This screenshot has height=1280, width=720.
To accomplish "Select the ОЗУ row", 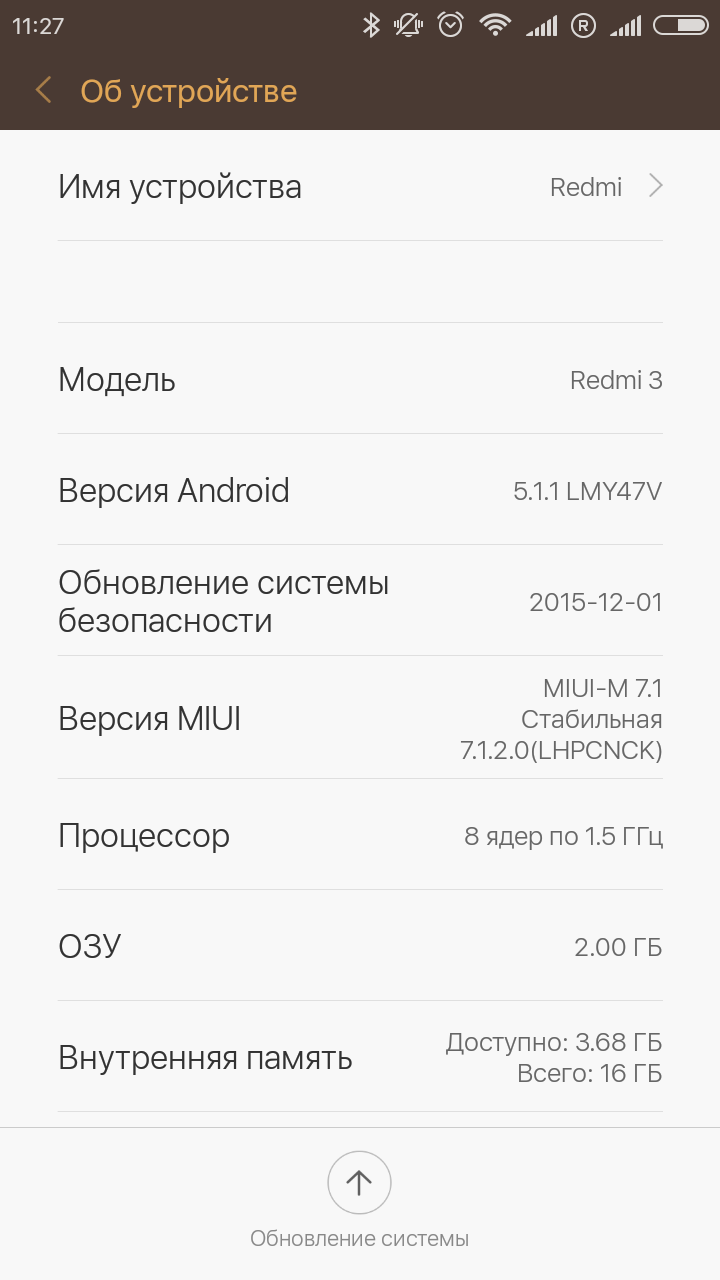I will tap(360, 946).
